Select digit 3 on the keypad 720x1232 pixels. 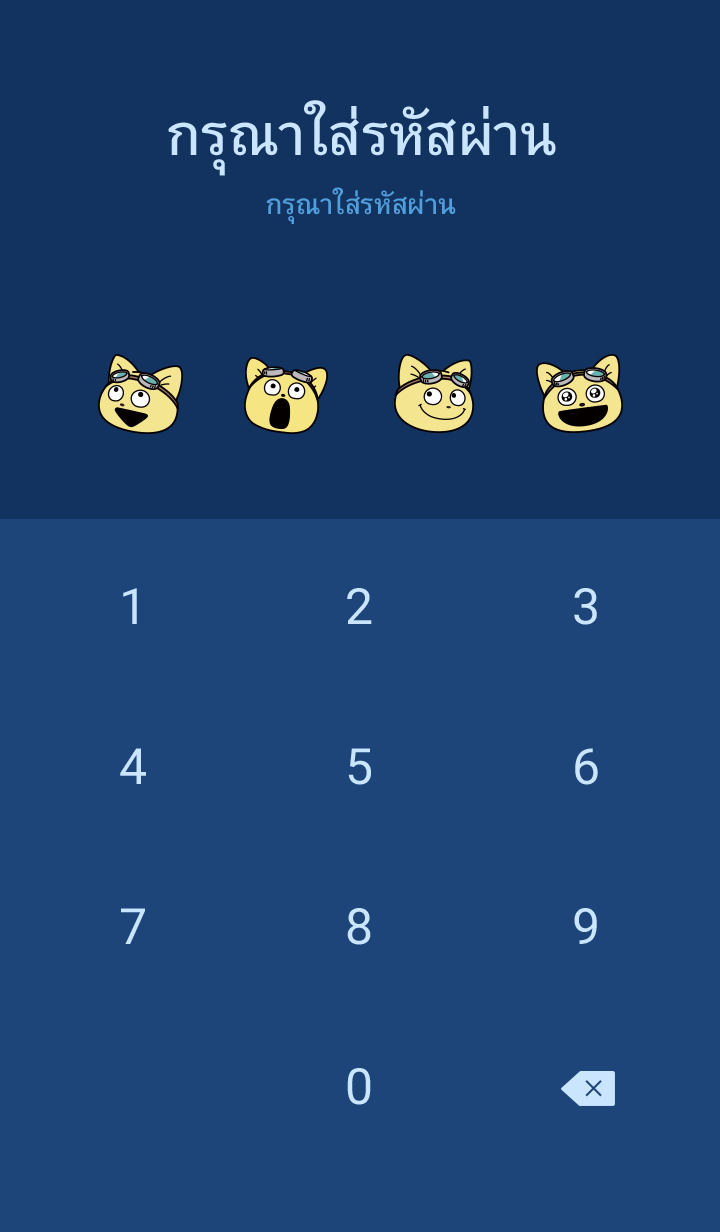coord(586,607)
